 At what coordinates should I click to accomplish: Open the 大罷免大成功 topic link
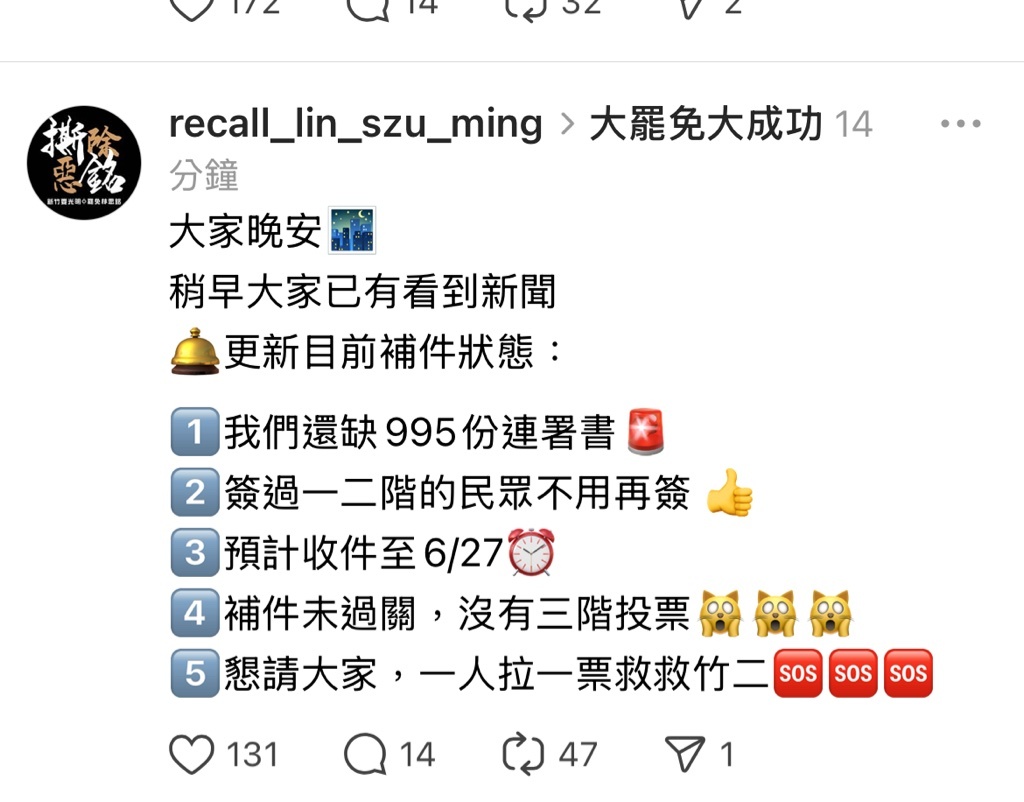coord(706,125)
